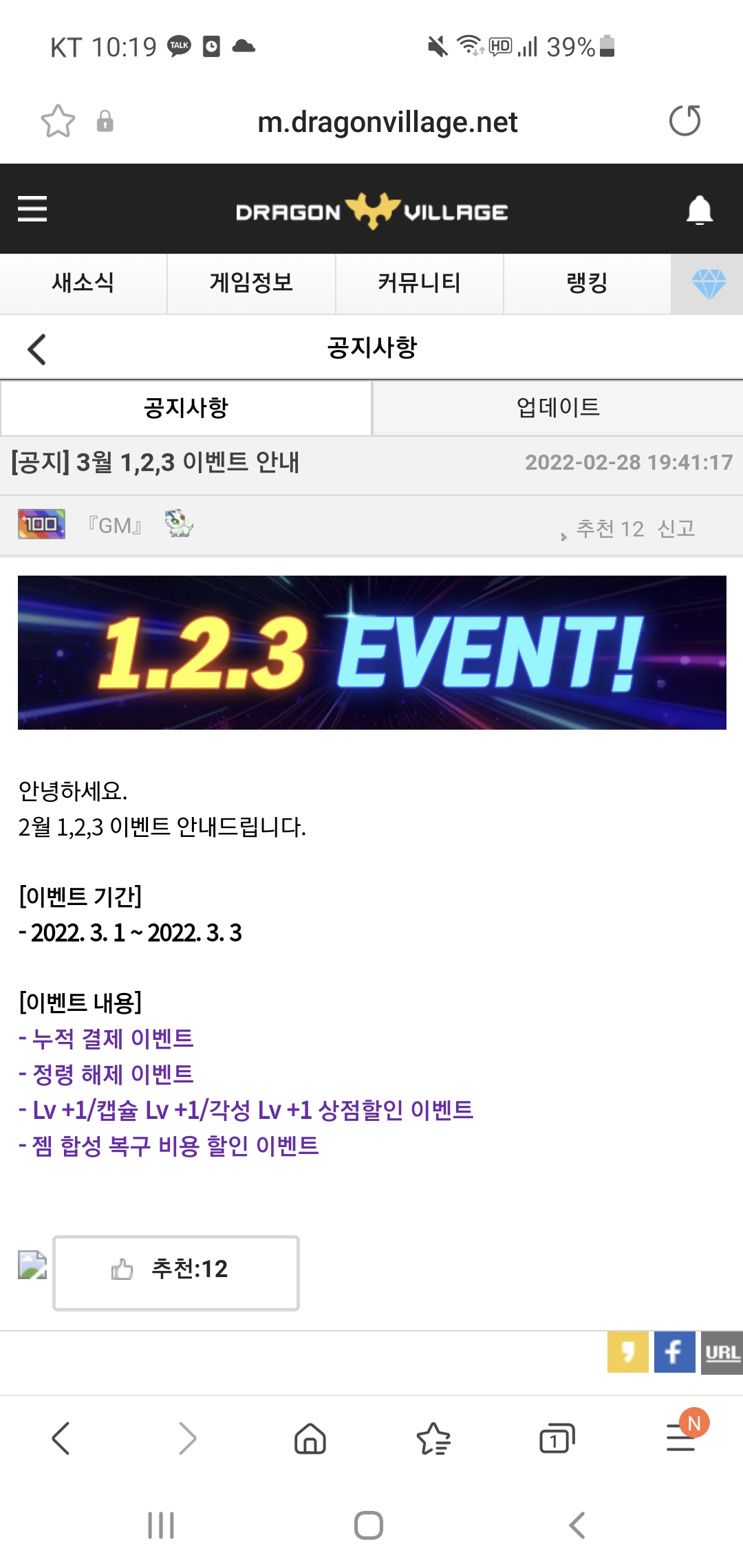Screen dimensions: 743x1568
Task: Copy the post URL
Action: click(x=722, y=1352)
